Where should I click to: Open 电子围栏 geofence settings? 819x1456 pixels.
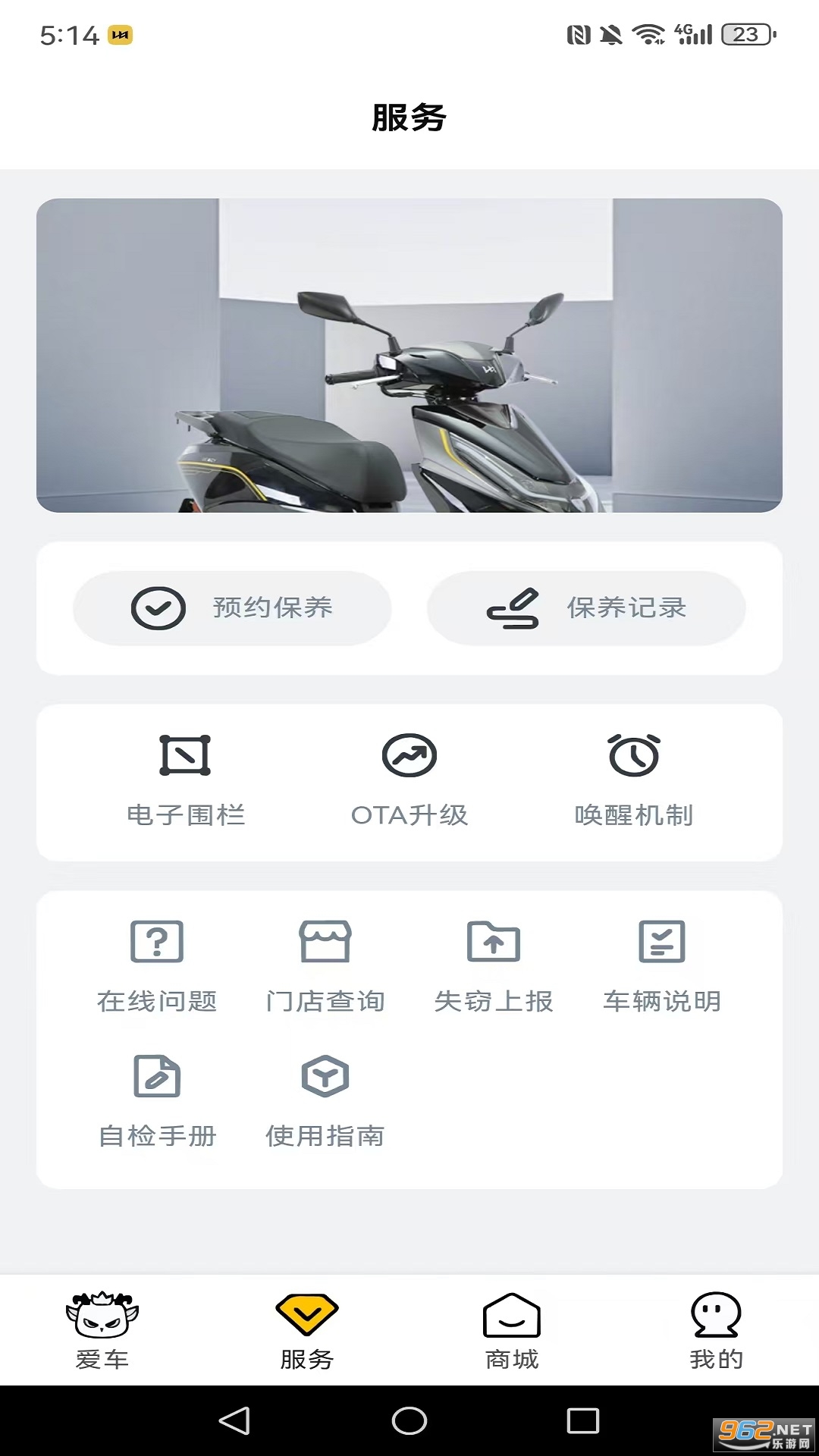(186, 781)
